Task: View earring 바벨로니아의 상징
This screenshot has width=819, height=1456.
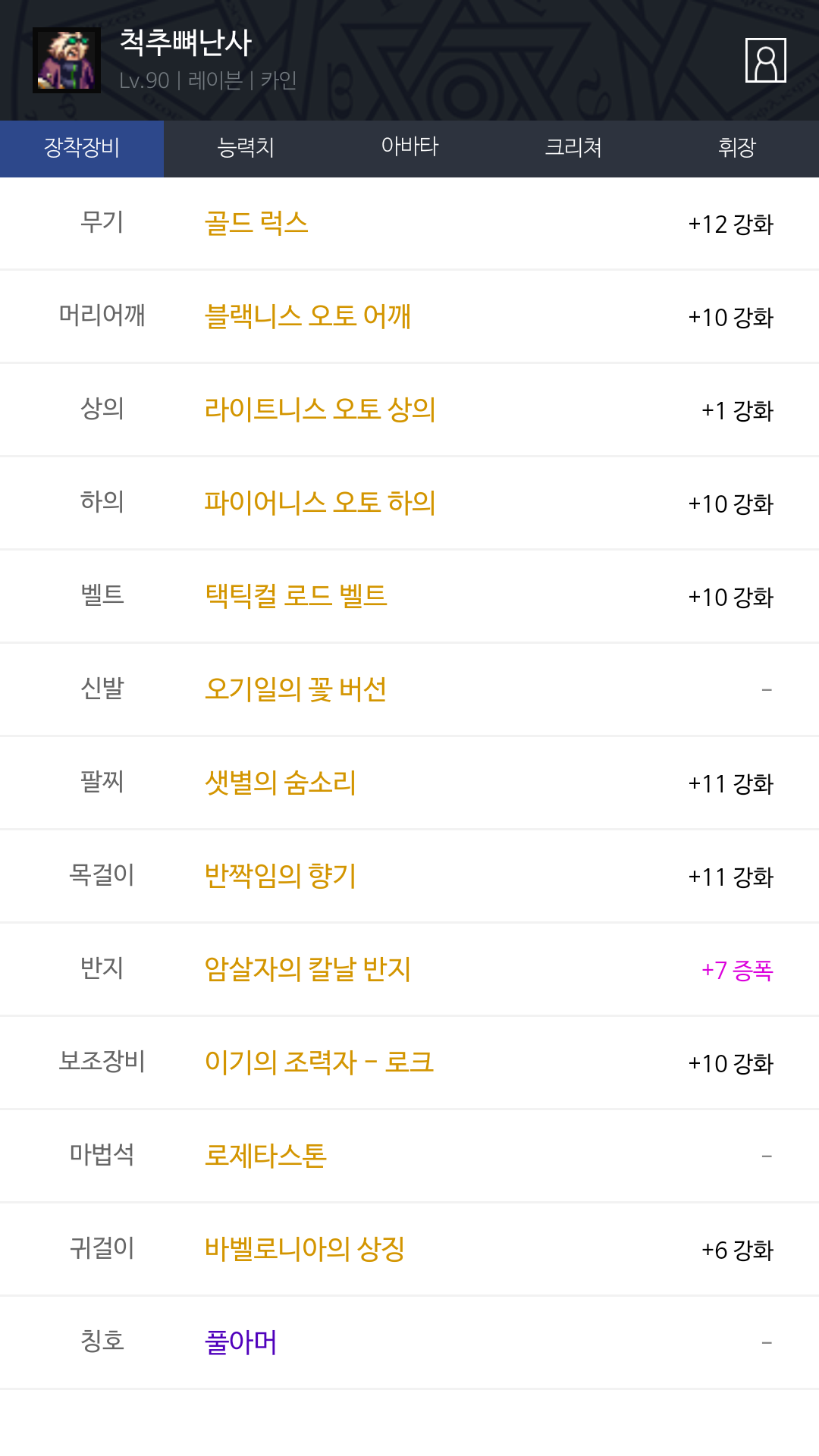Action: coord(304,1249)
